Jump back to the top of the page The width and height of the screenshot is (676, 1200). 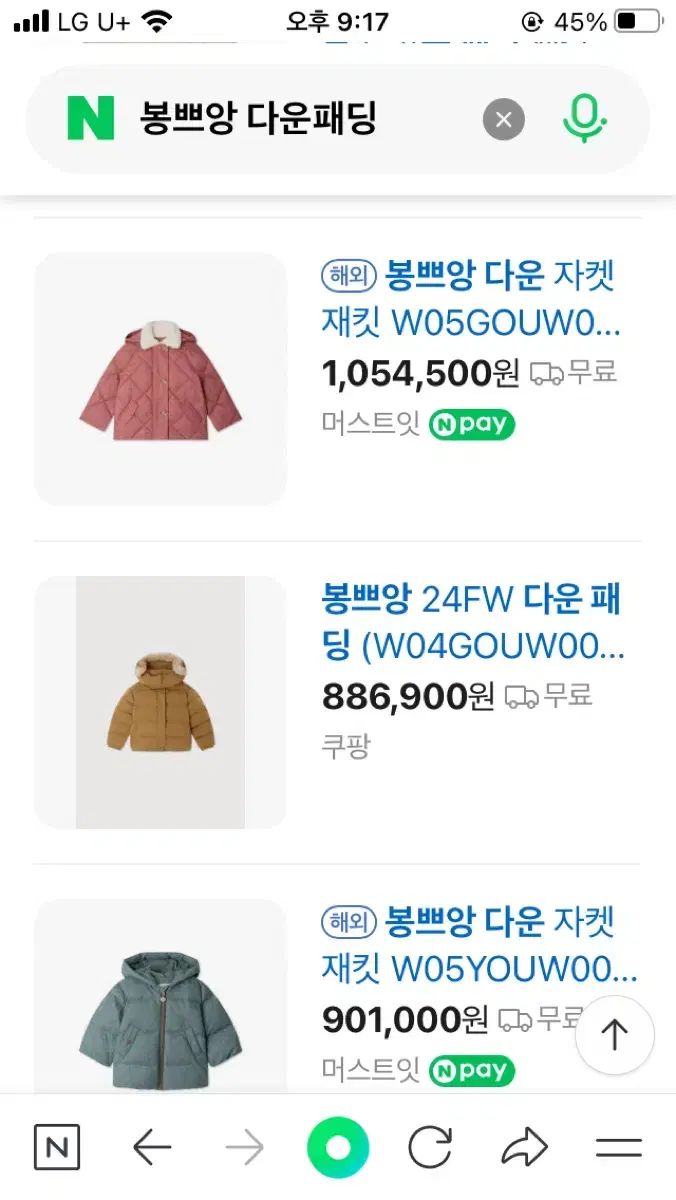(x=614, y=1035)
